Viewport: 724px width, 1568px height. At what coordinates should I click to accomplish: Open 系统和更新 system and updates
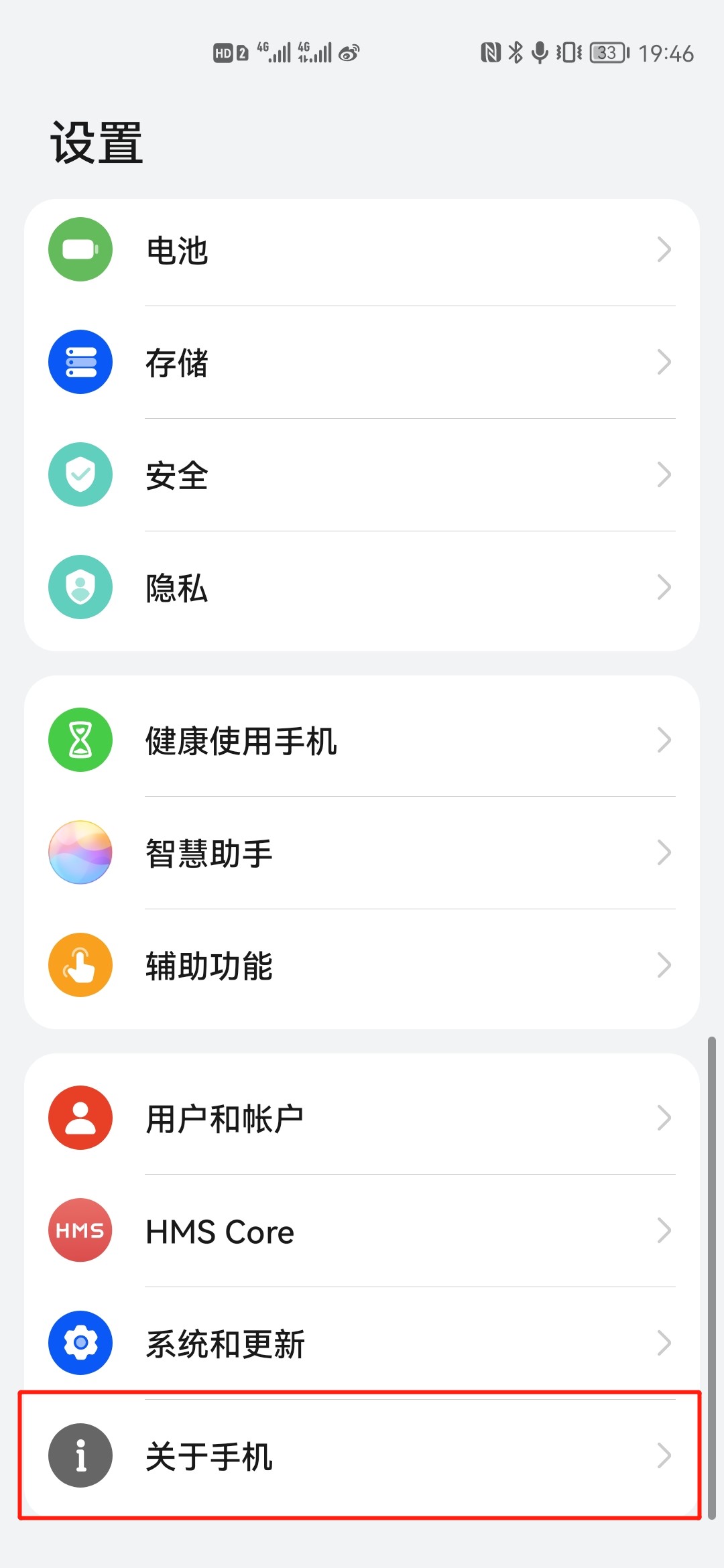click(362, 1344)
